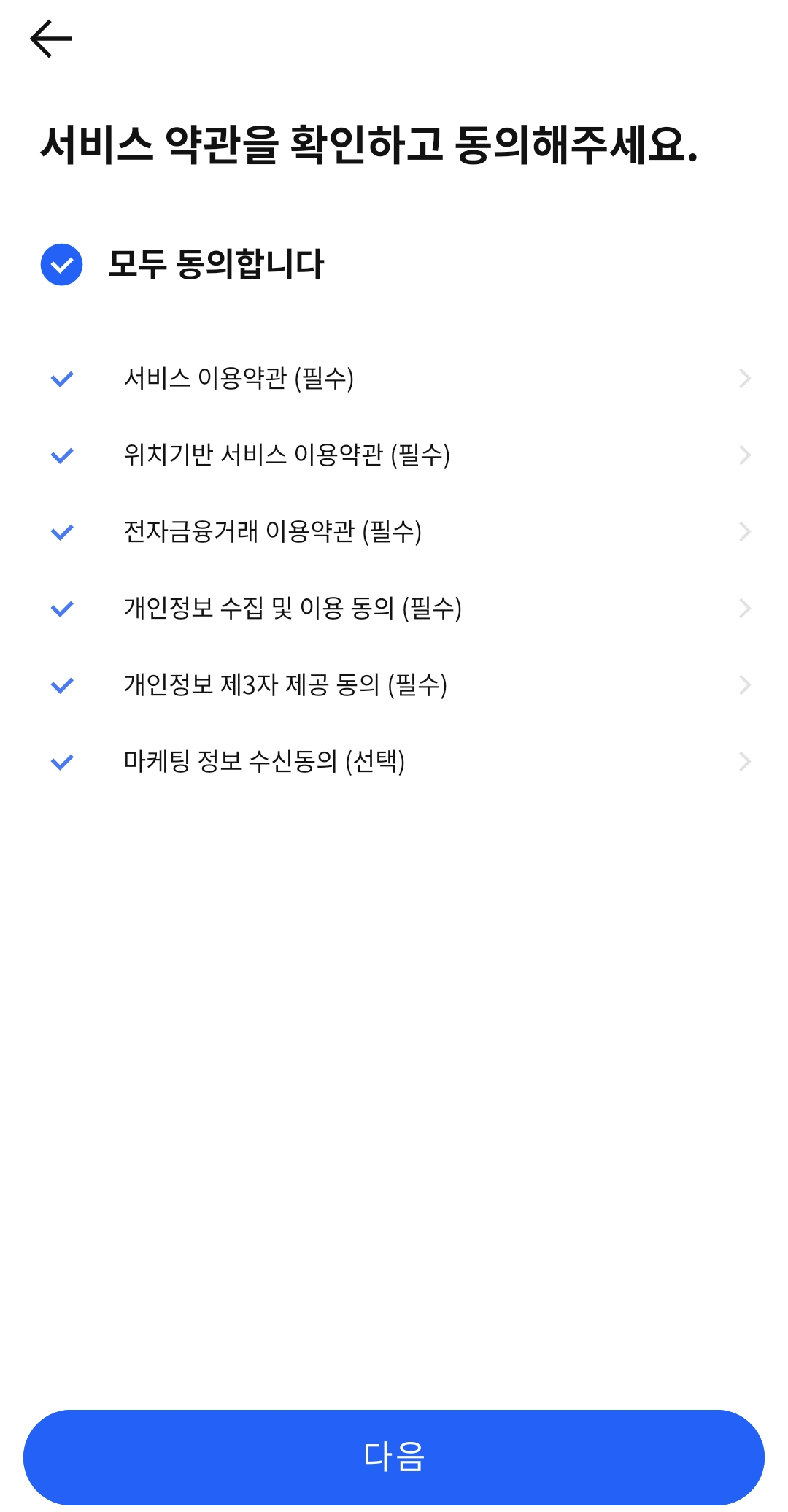
Task: Click the checkmark beside 개인정보 제3자 제공 동의
Action: (62, 684)
